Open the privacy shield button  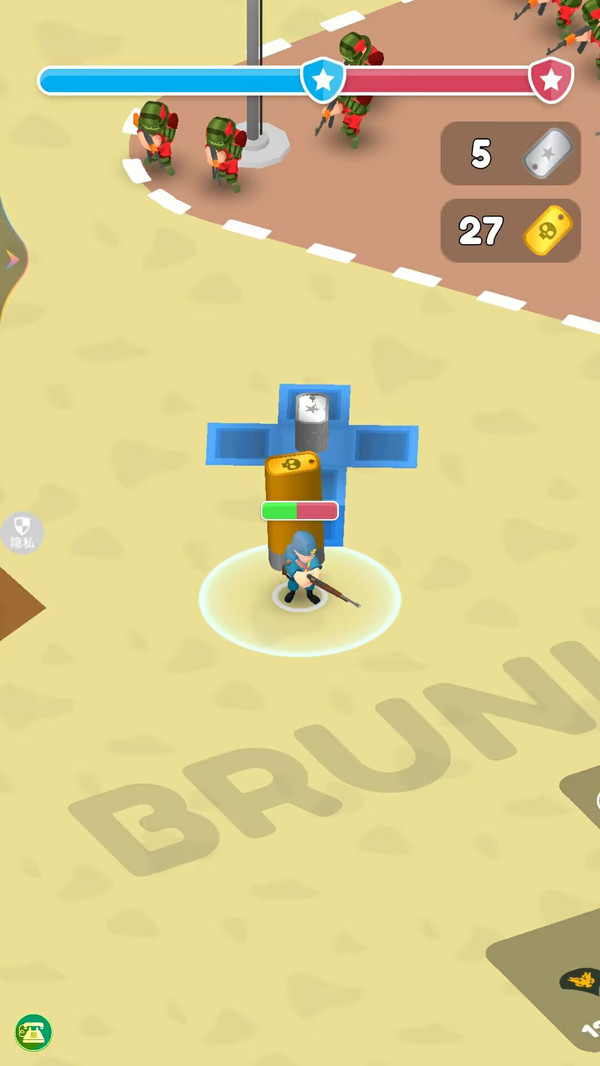22,532
